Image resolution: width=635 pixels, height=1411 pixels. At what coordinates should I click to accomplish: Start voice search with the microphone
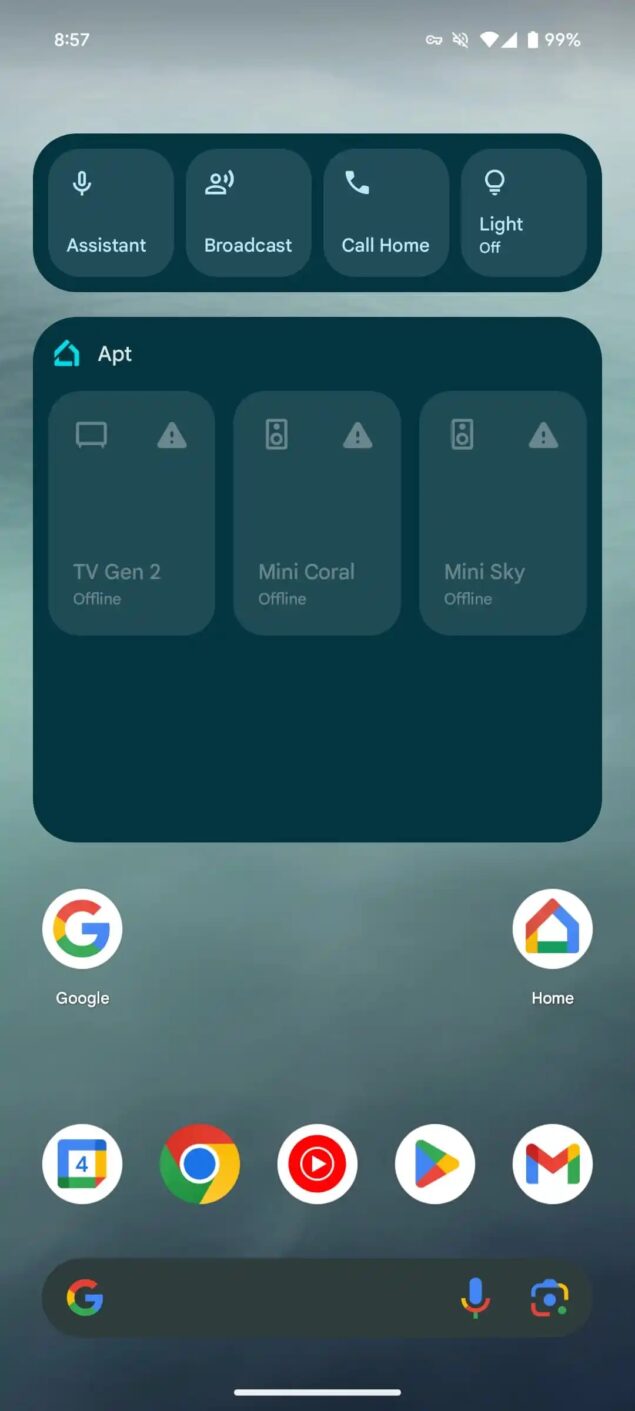tap(475, 1298)
